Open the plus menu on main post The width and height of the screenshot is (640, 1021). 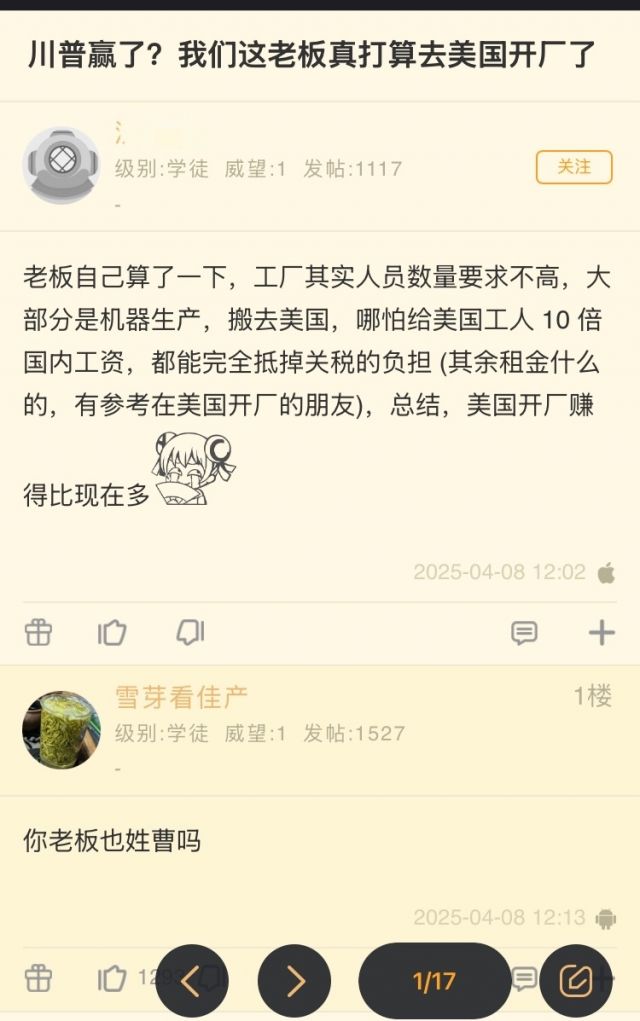click(x=601, y=632)
